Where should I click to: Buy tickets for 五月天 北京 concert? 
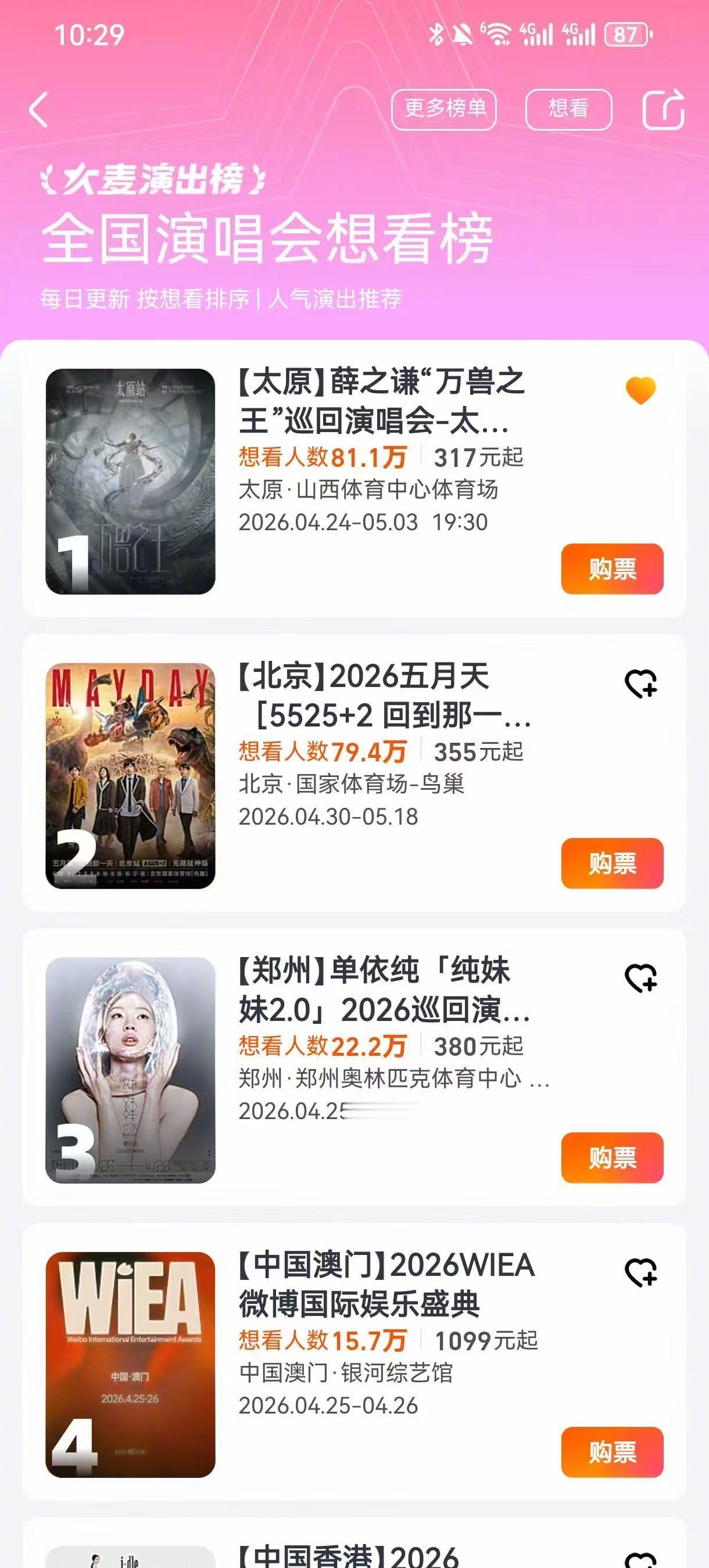[x=612, y=863]
